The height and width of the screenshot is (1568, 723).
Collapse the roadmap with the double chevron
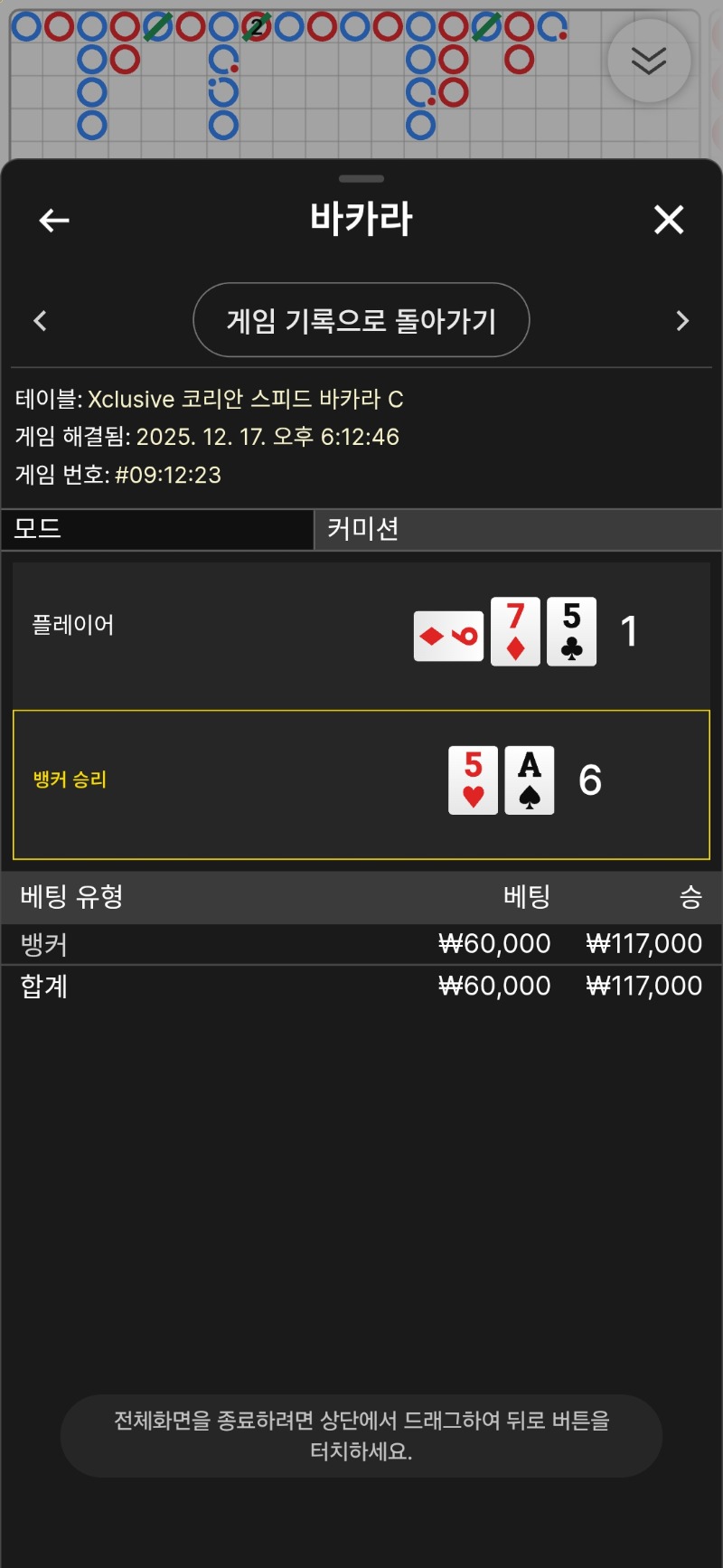pyautogui.click(x=649, y=61)
